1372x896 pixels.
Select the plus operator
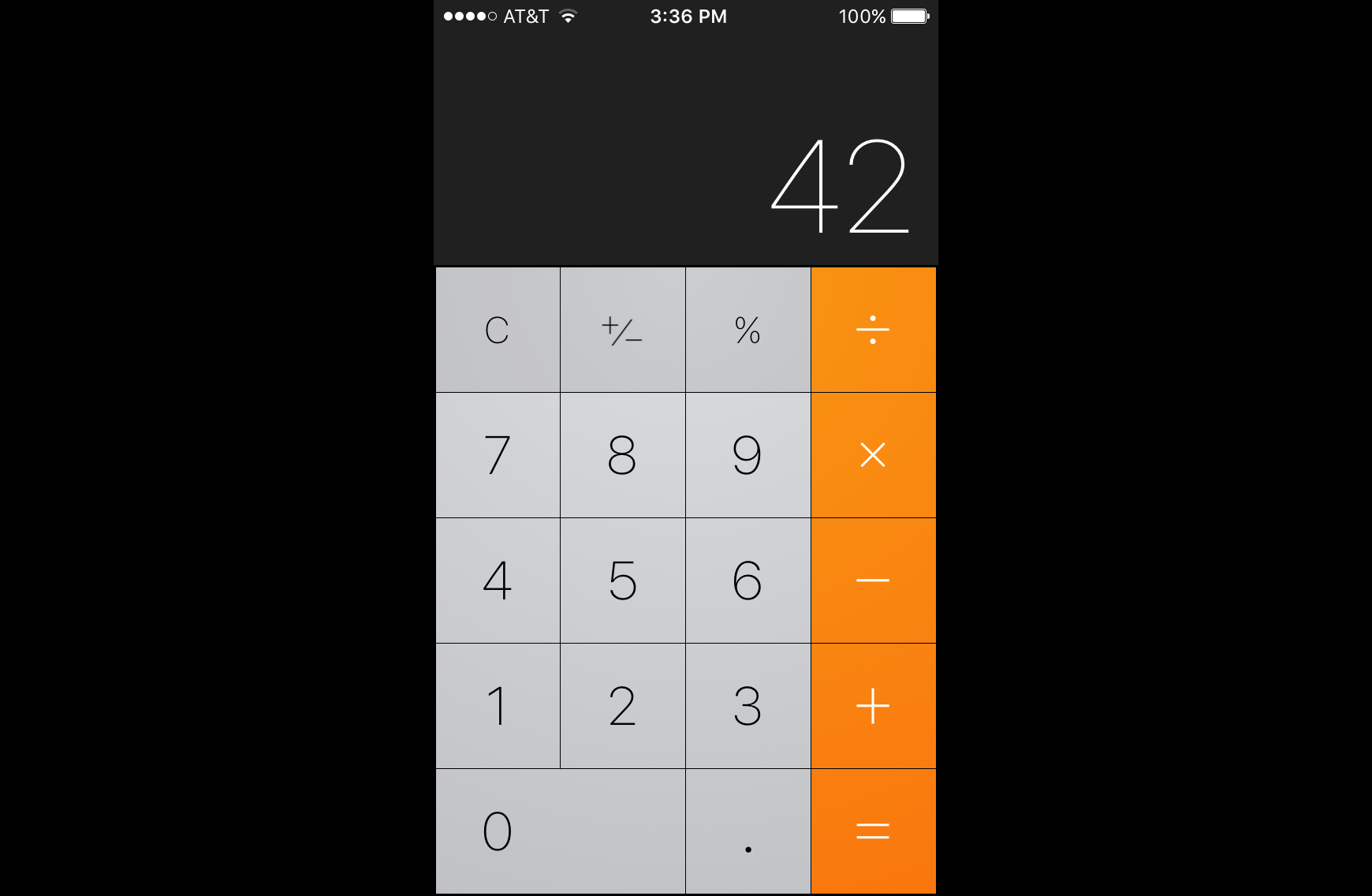click(873, 706)
